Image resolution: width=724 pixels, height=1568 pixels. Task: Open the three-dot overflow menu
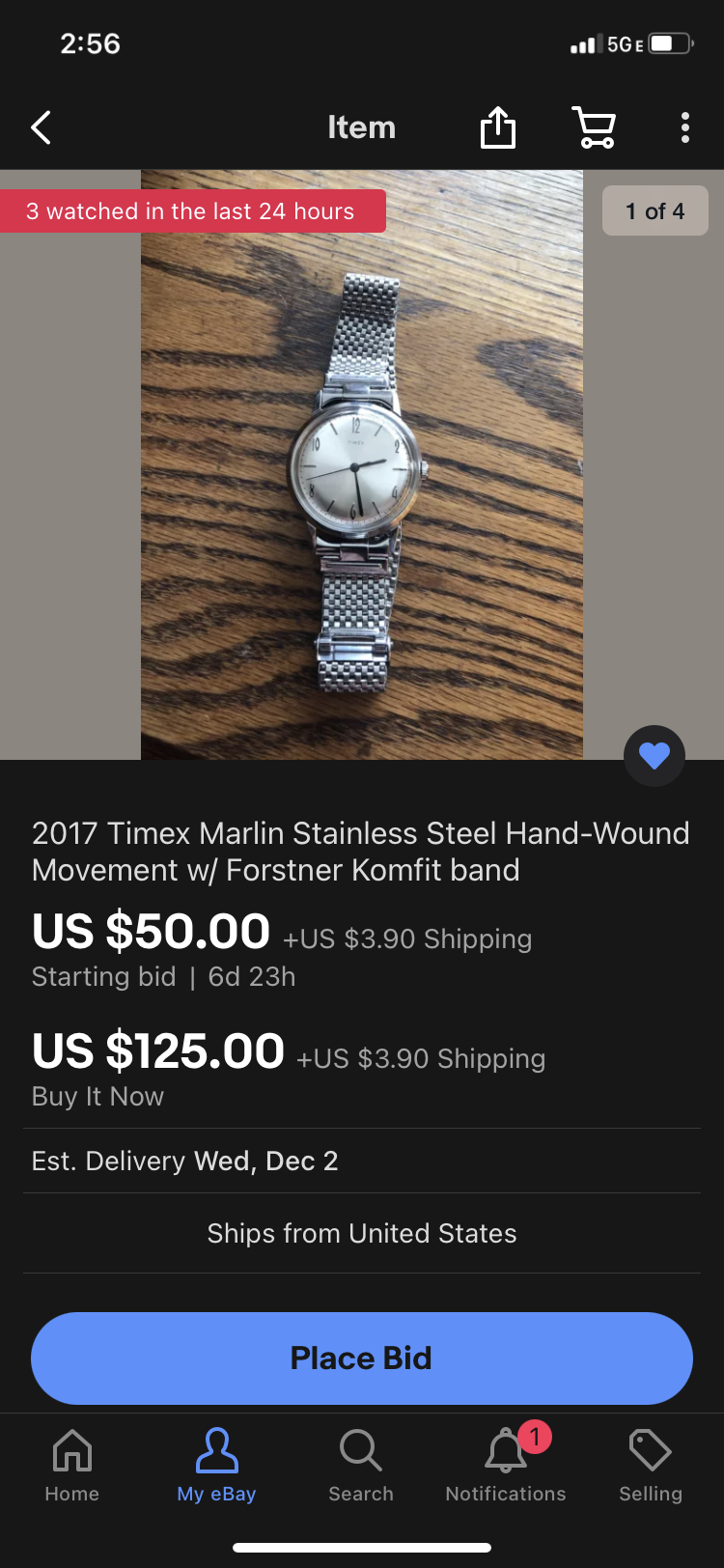684,127
